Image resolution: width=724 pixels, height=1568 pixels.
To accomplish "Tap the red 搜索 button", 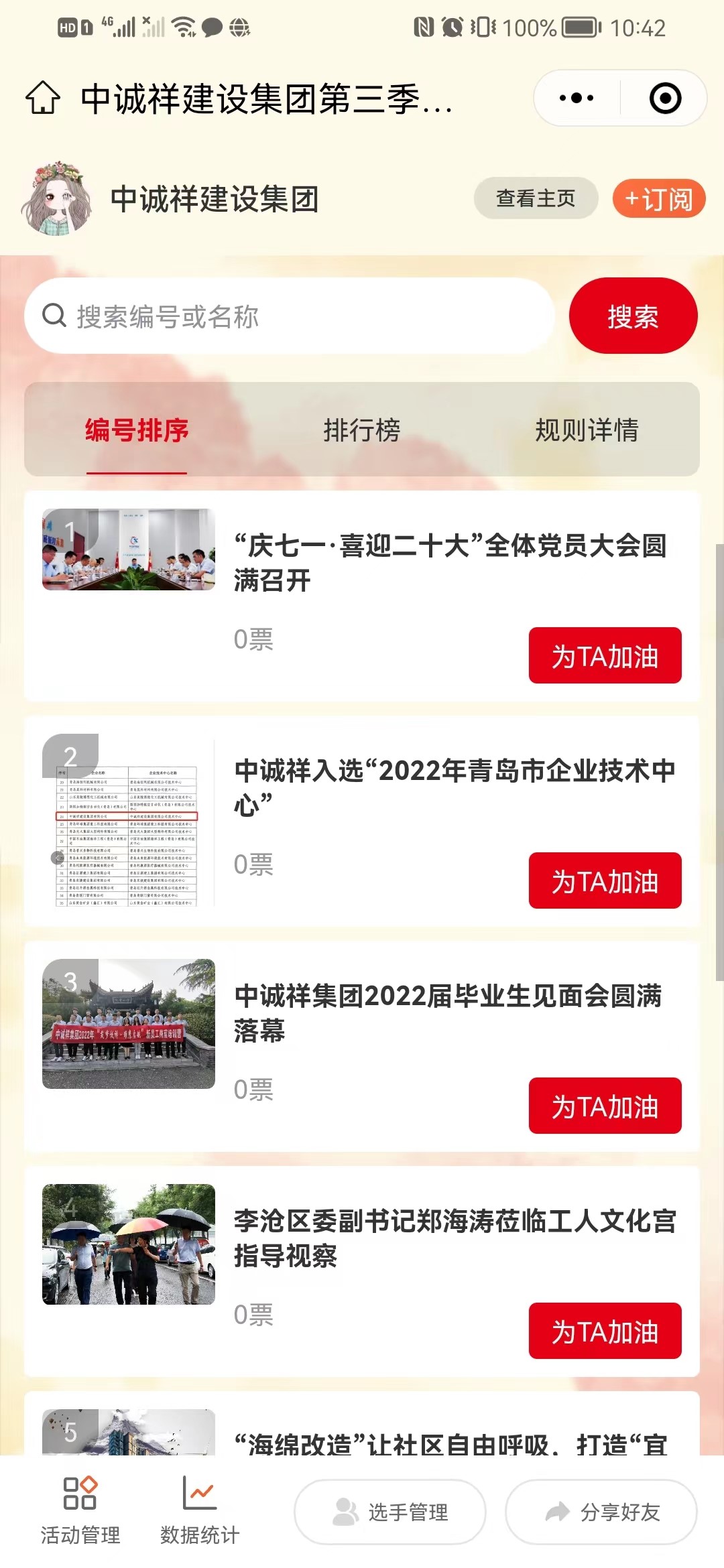I will pyautogui.click(x=633, y=316).
